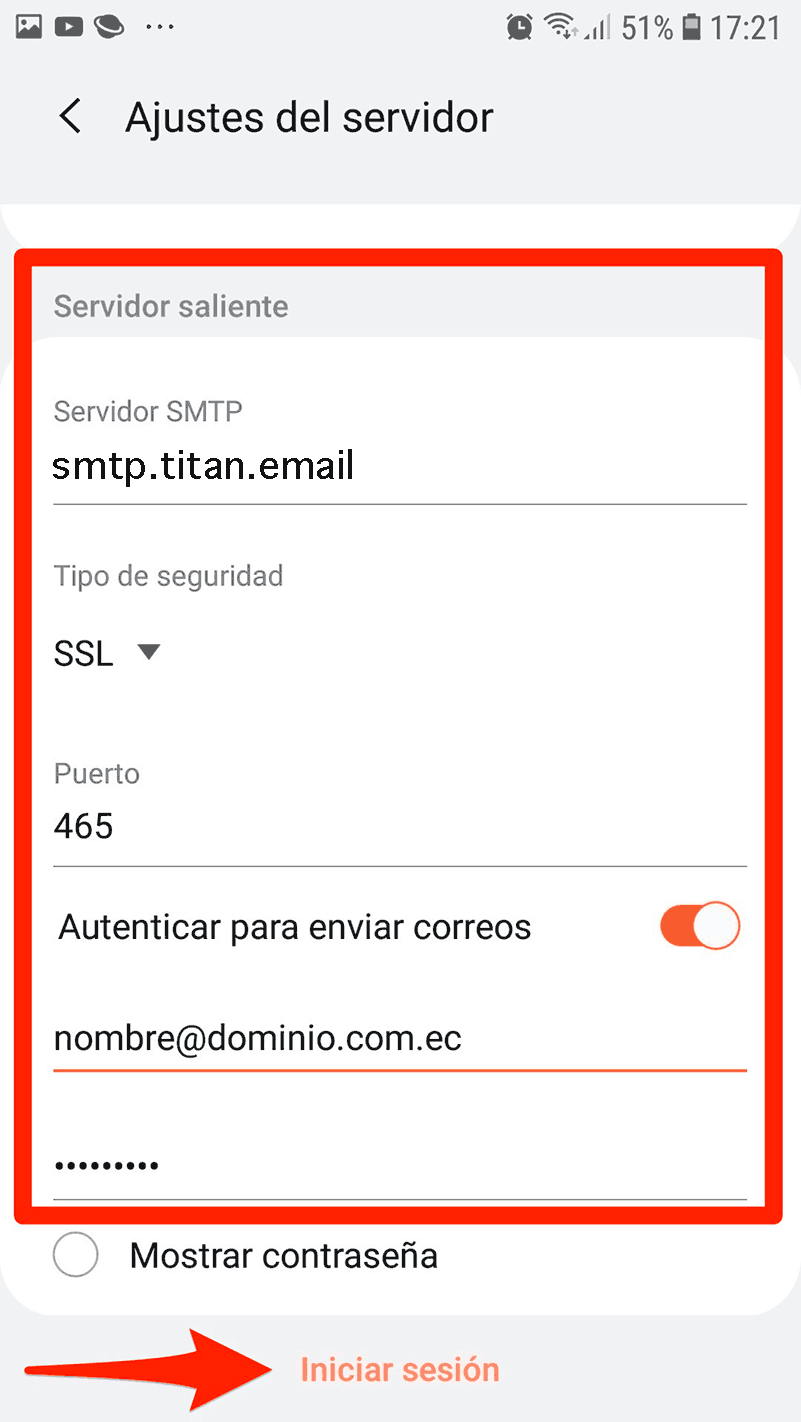Enable Mostrar contraseña
The width and height of the screenshot is (801, 1422).
pos(75,1255)
